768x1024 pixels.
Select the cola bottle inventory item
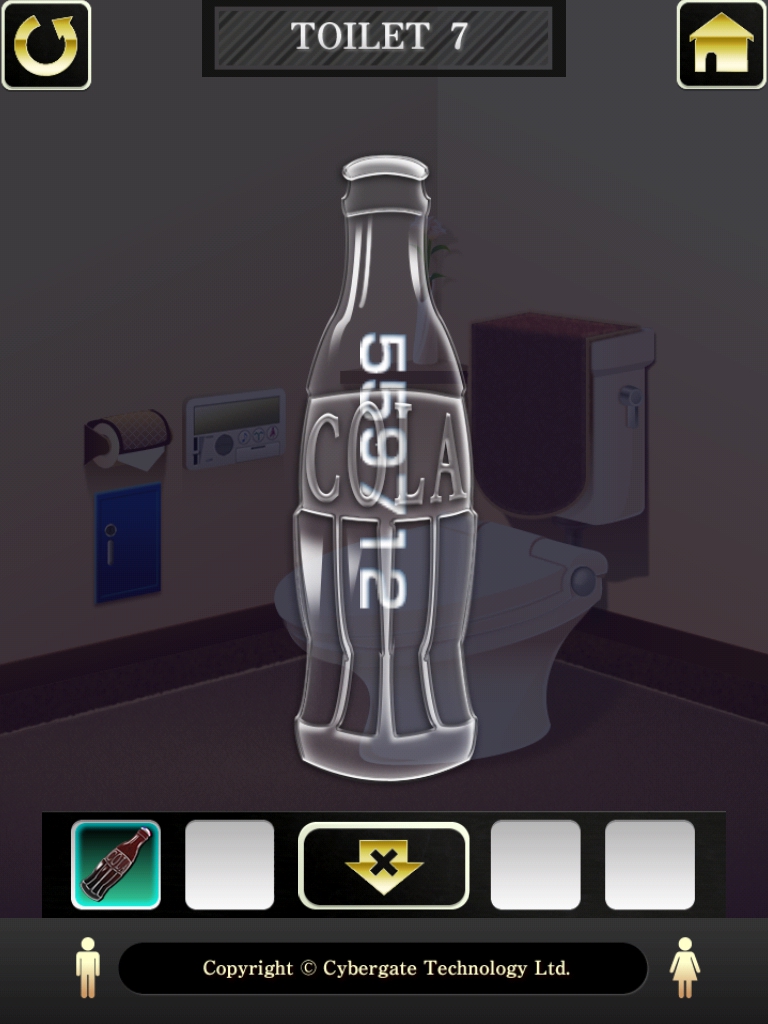116,864
